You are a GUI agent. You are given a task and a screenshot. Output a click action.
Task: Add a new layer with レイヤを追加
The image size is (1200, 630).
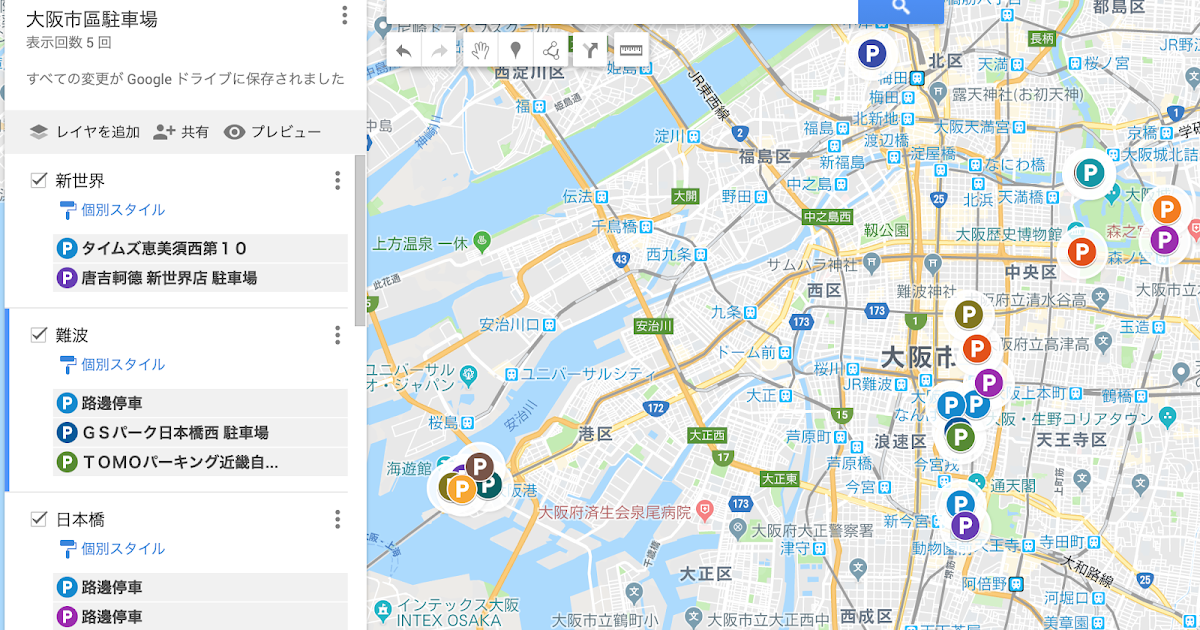tap(84, 132)
